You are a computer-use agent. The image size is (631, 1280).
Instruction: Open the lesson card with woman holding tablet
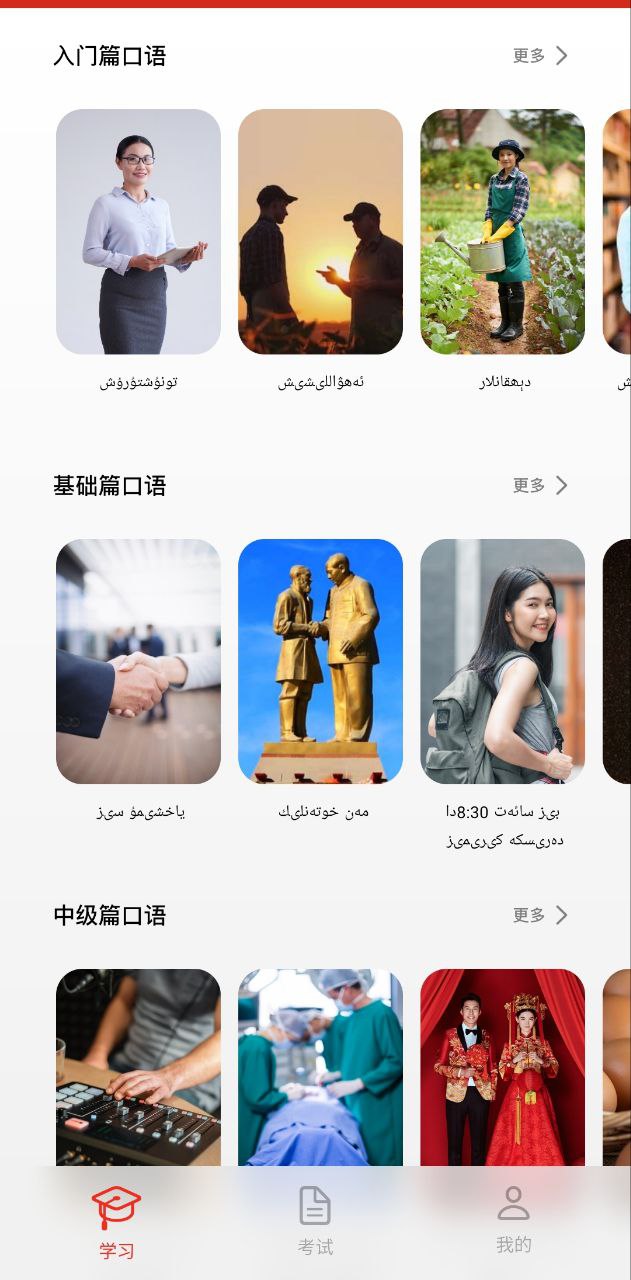tap(138, 232)
